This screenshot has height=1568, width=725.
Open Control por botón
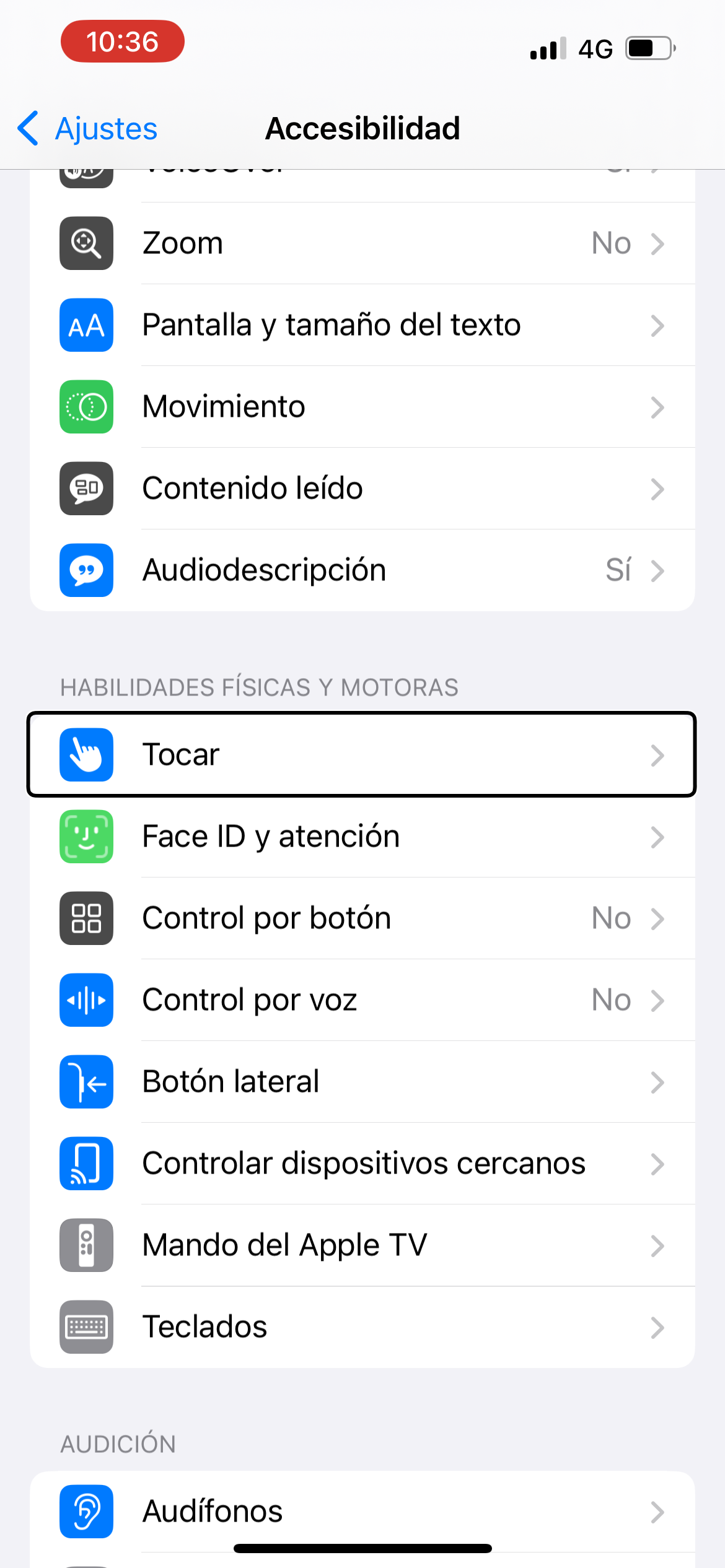[362, 918]
